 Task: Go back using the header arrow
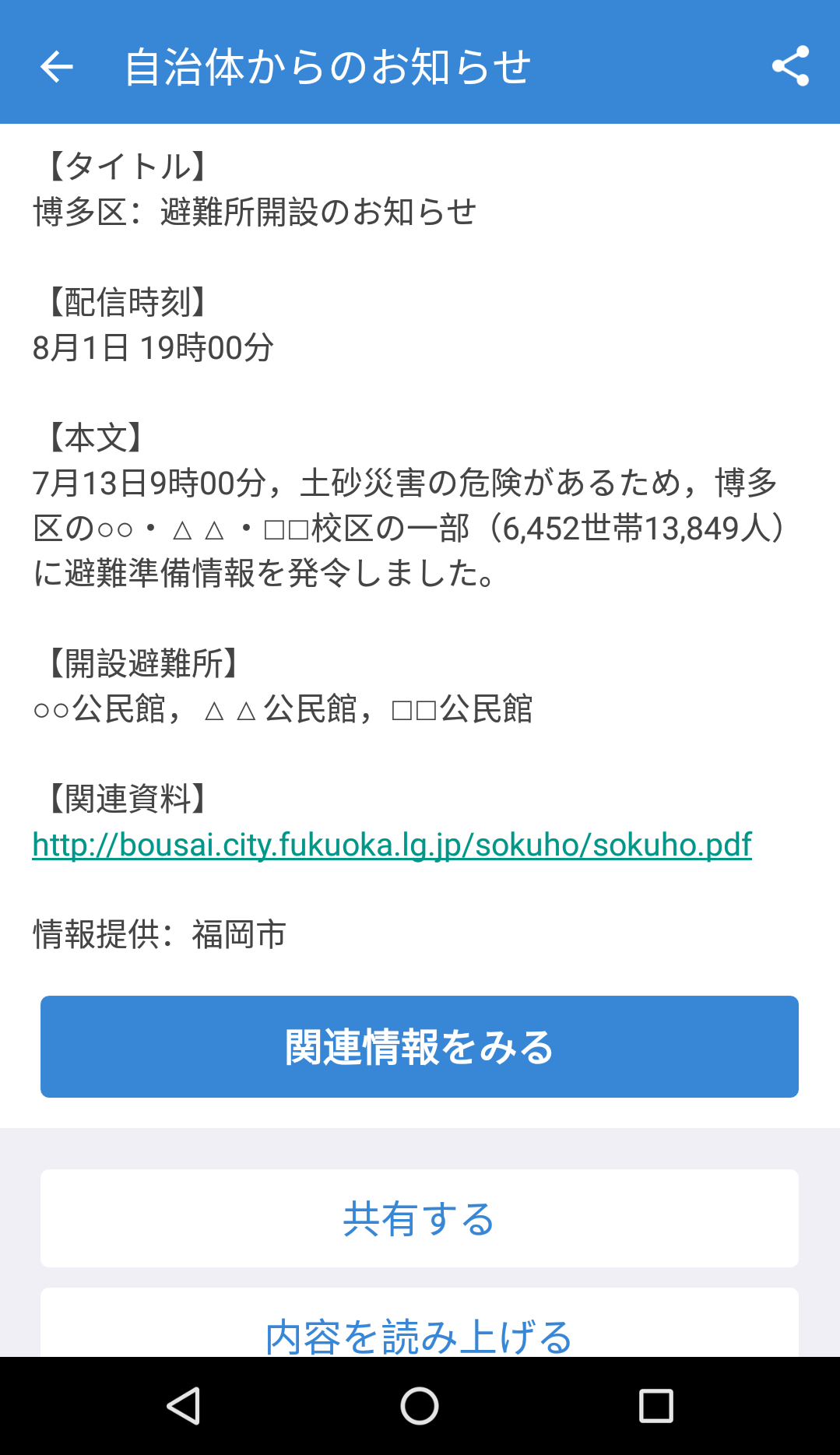click(57, 66)
